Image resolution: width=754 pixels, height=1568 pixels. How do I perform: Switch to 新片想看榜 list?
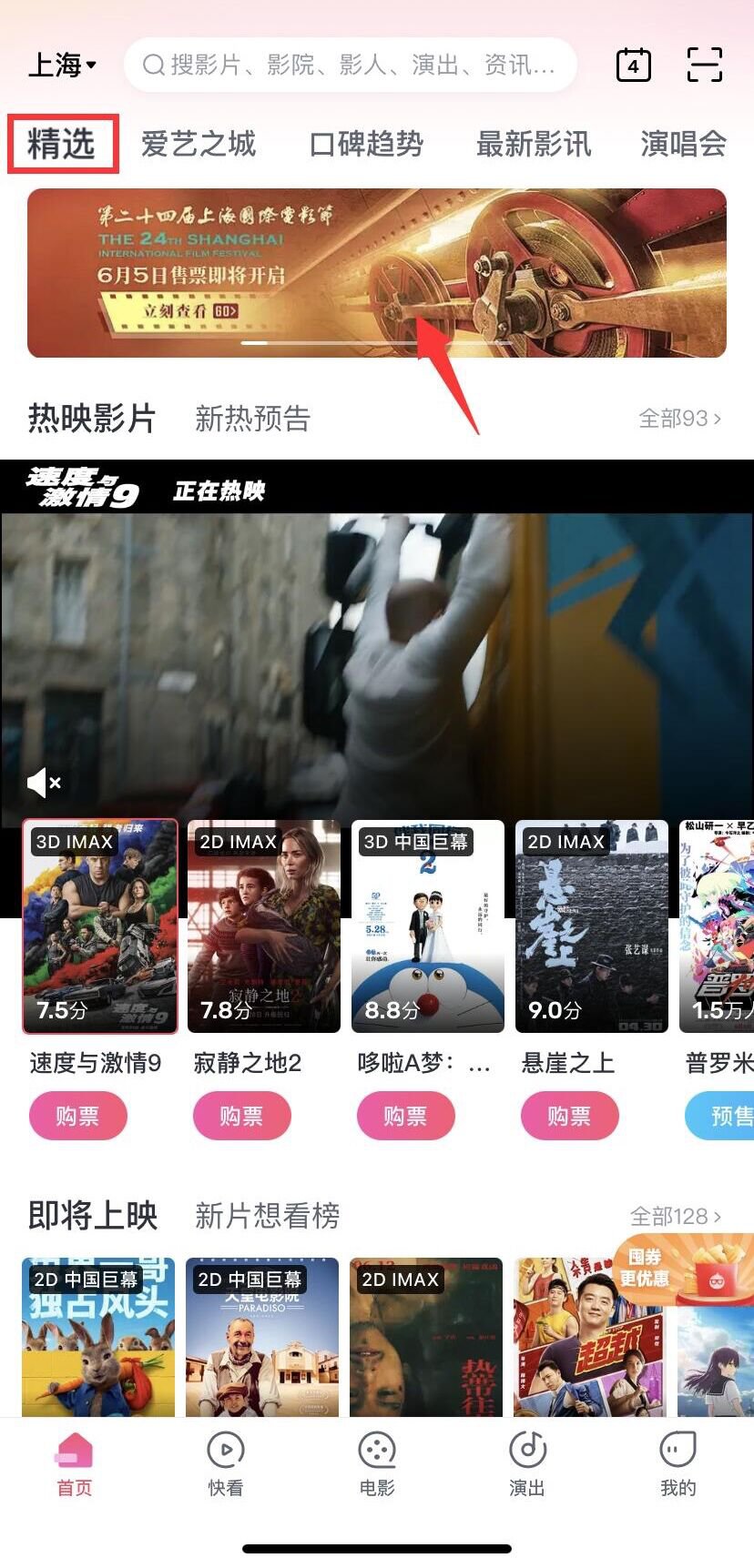[x=267, y=1216]
